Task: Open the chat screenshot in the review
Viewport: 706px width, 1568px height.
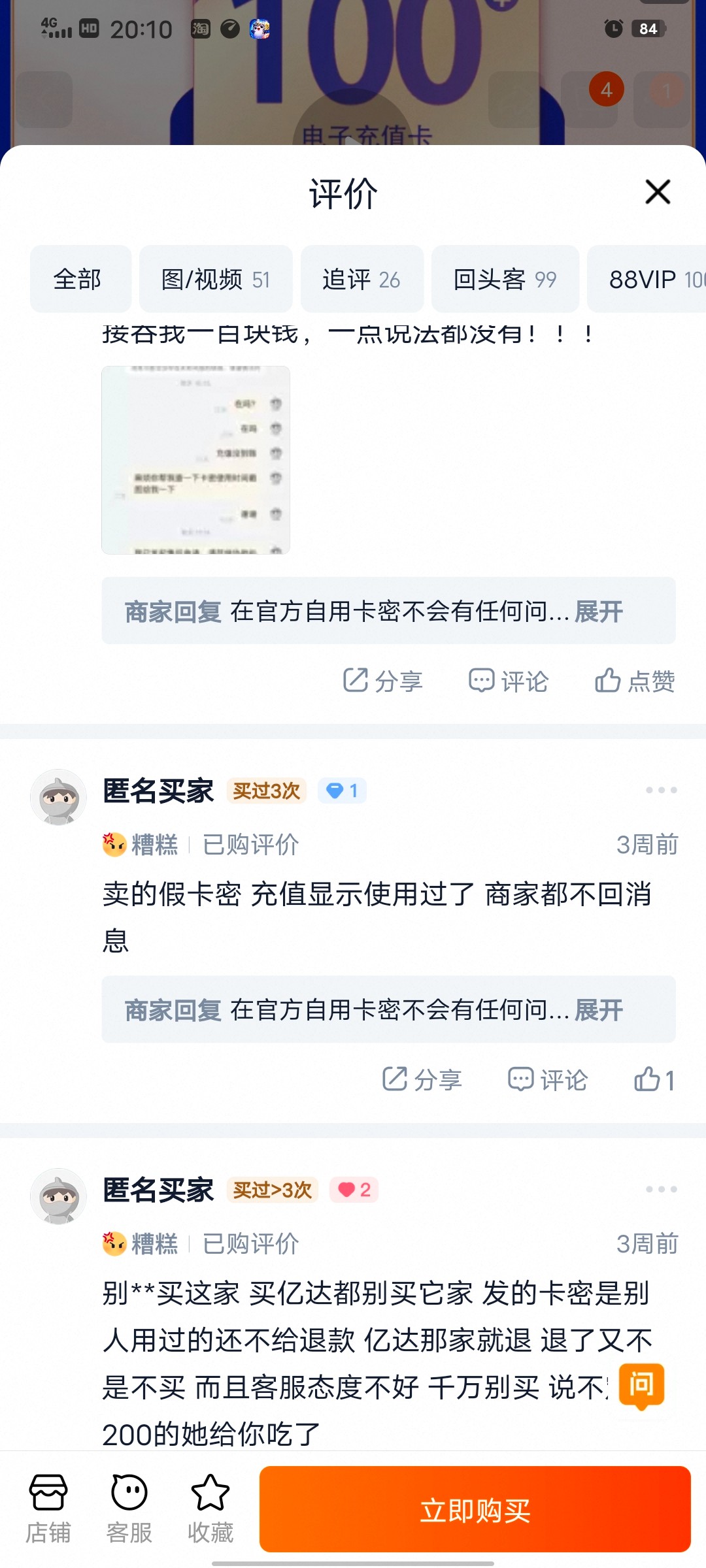Action: (x=195, y=460)
